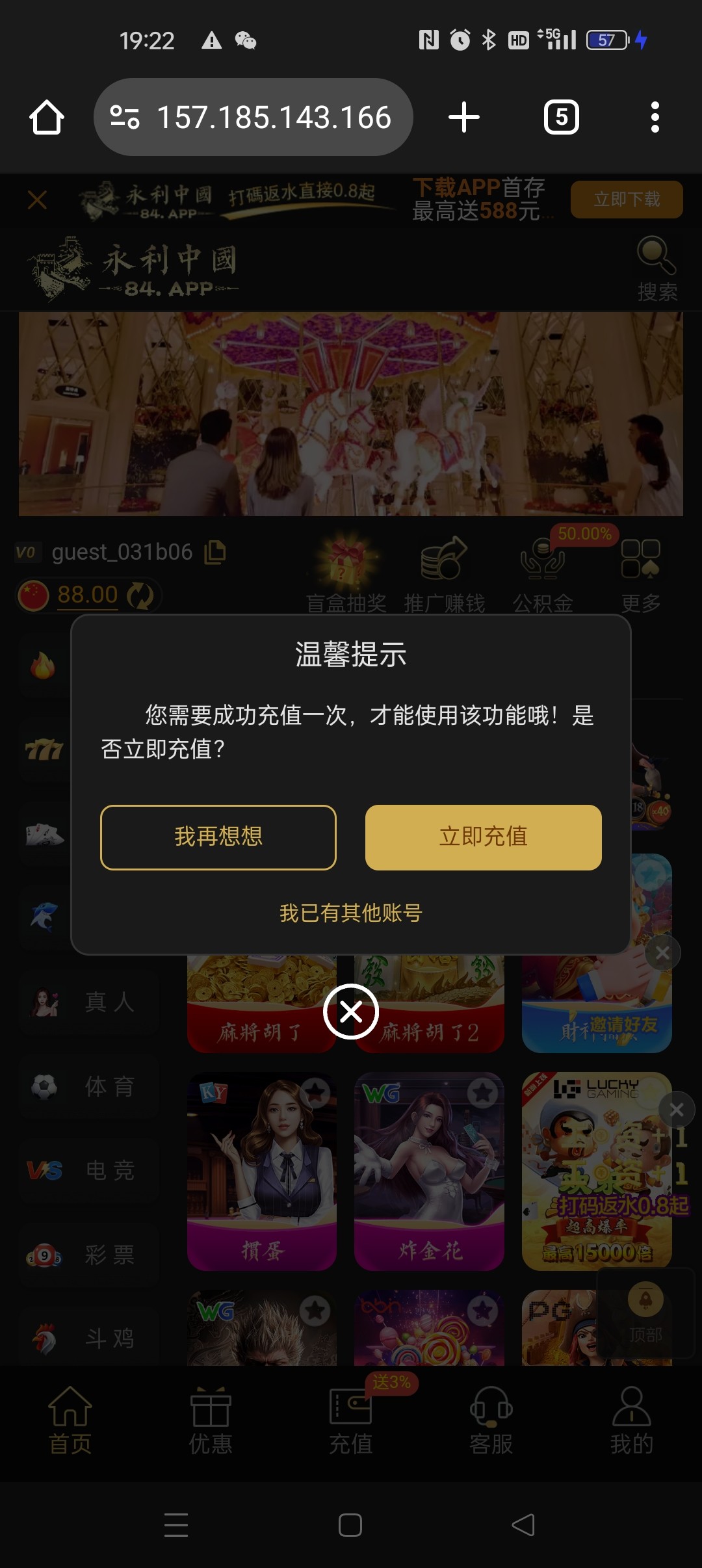Choose 我再想想 to decline recharging
Viewport: 702px width, 1568px height.
pyautogui.click(x=218, y=837)
